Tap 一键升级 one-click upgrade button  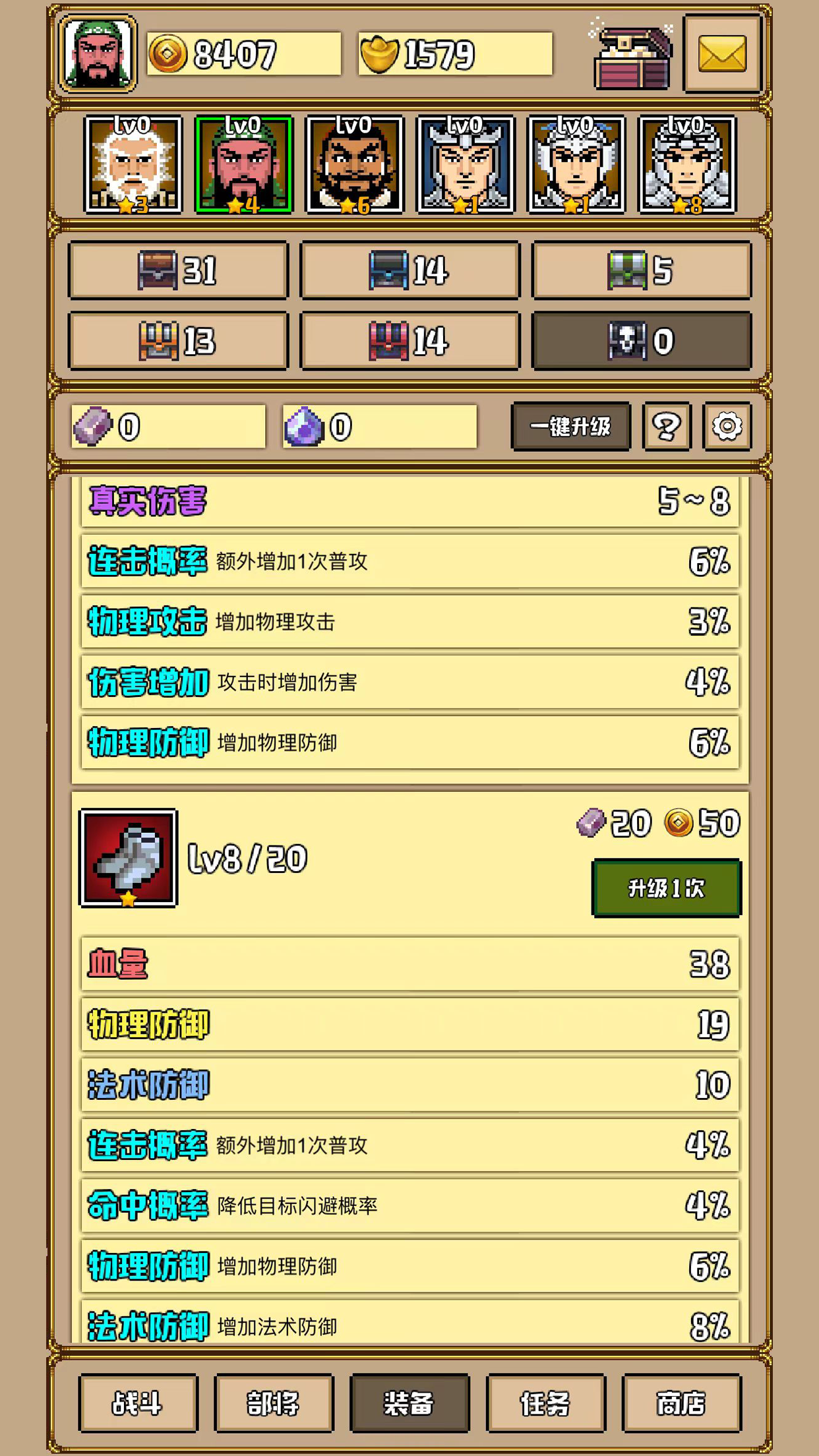(570, 427)
